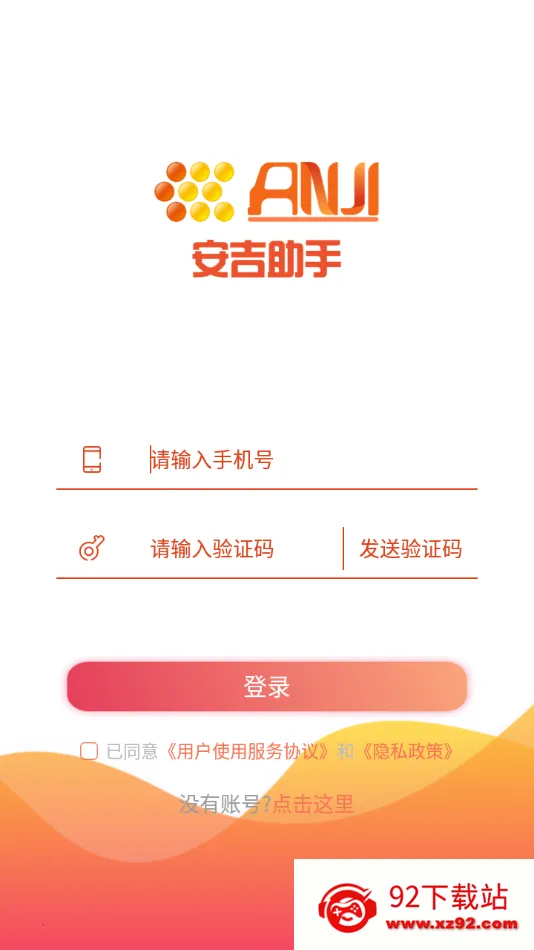The width and height of the screenshot is (534, 950).
Task: Open the 用户使用服务协议 link
Action: click(248, 752)
